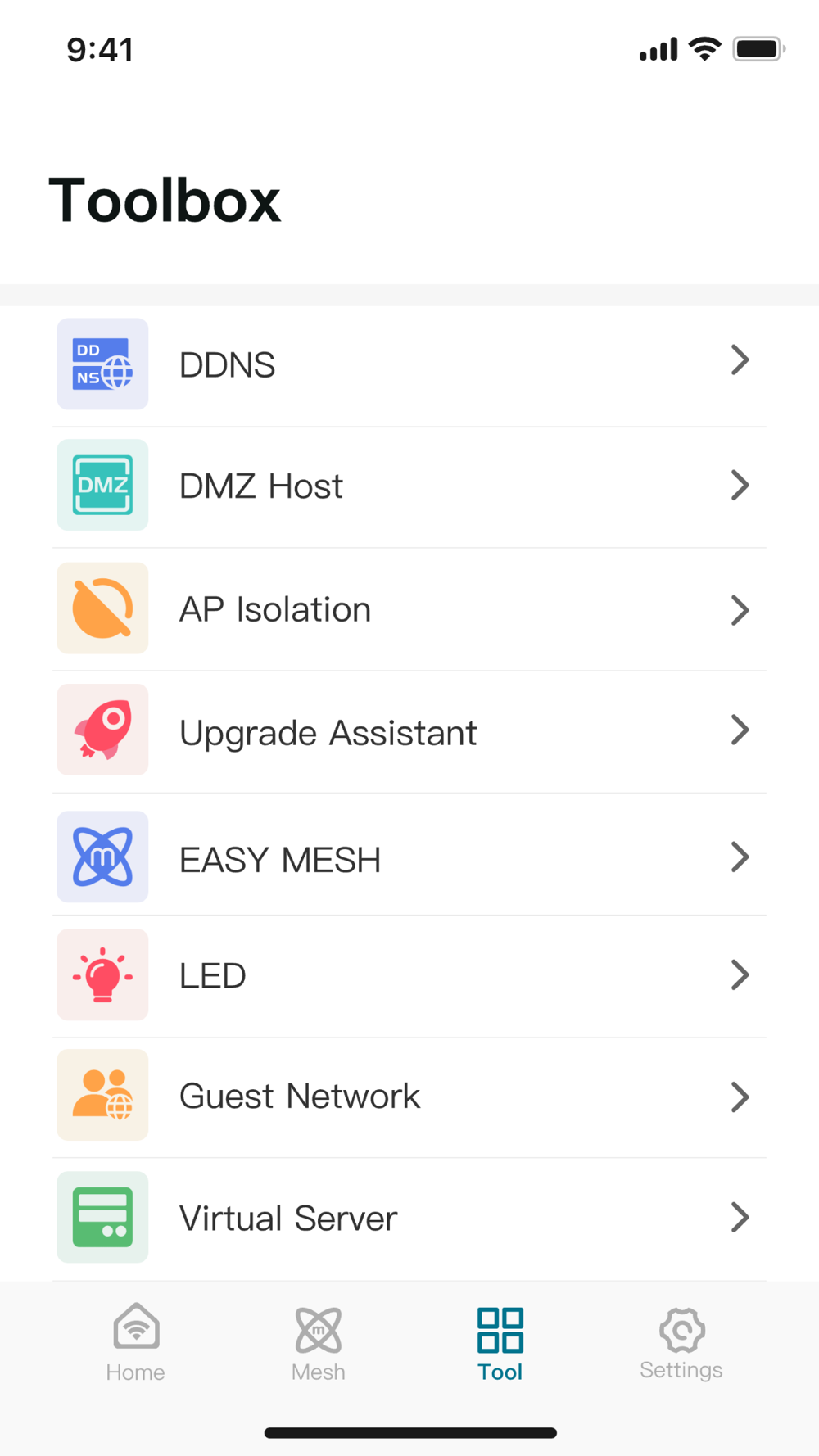Switch to the Home tab
The width and height of the screenshot is (819, 1456).
[136, 1343]
